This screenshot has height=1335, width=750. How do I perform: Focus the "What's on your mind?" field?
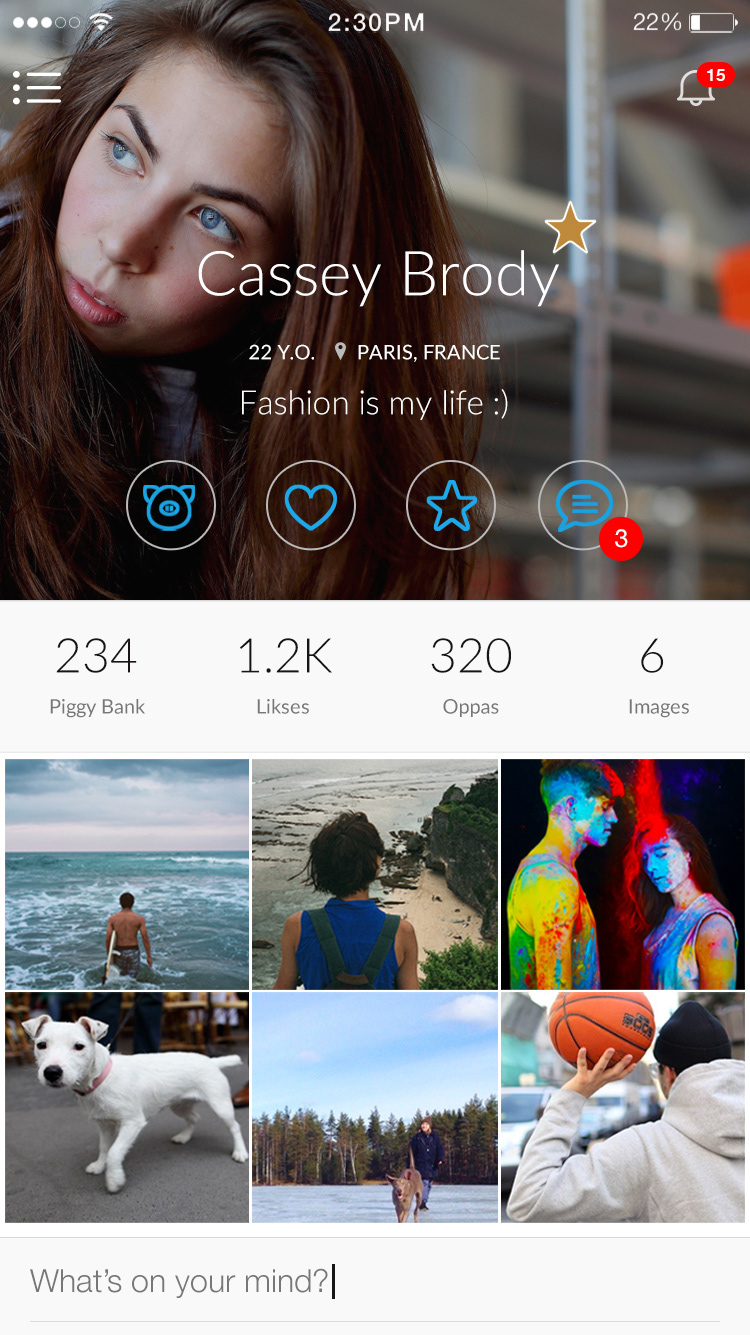pos(375,1281)
